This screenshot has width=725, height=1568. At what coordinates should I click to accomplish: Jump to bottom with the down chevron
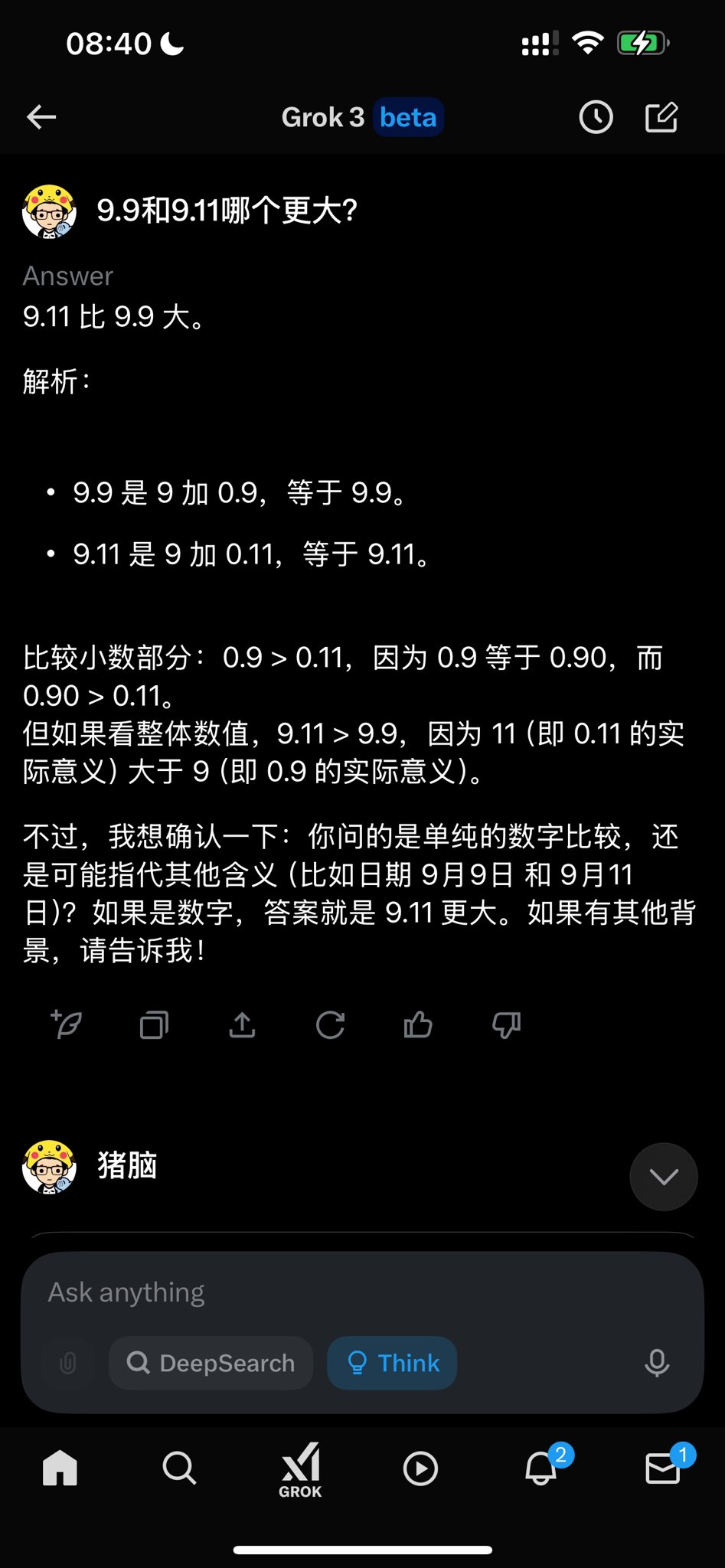pos(663,1177)
